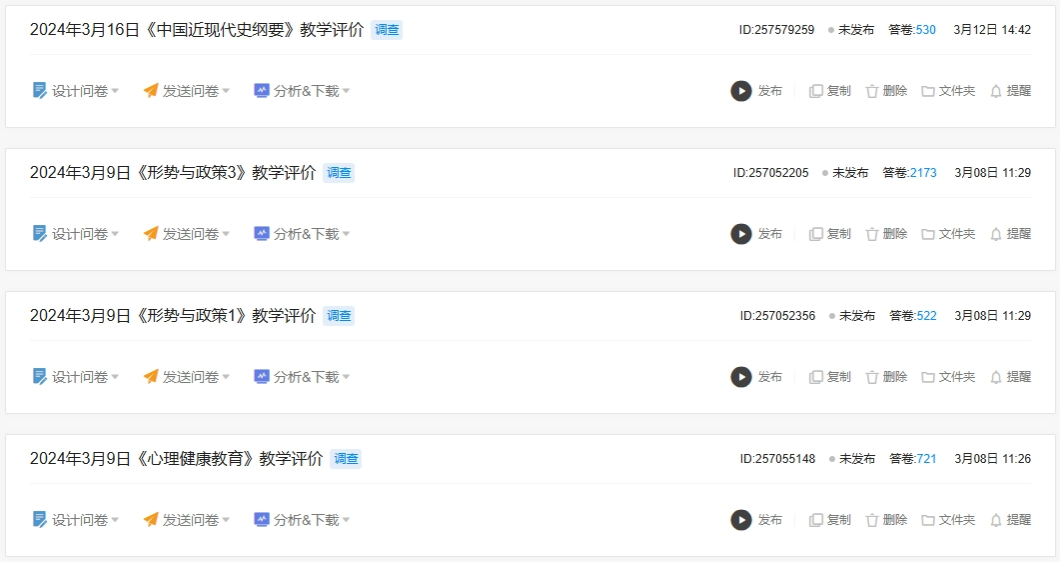Open 发送问卷 menu for 形势与政策1 survey
Screen dimensions: 1060x562
tap(187, 377)
